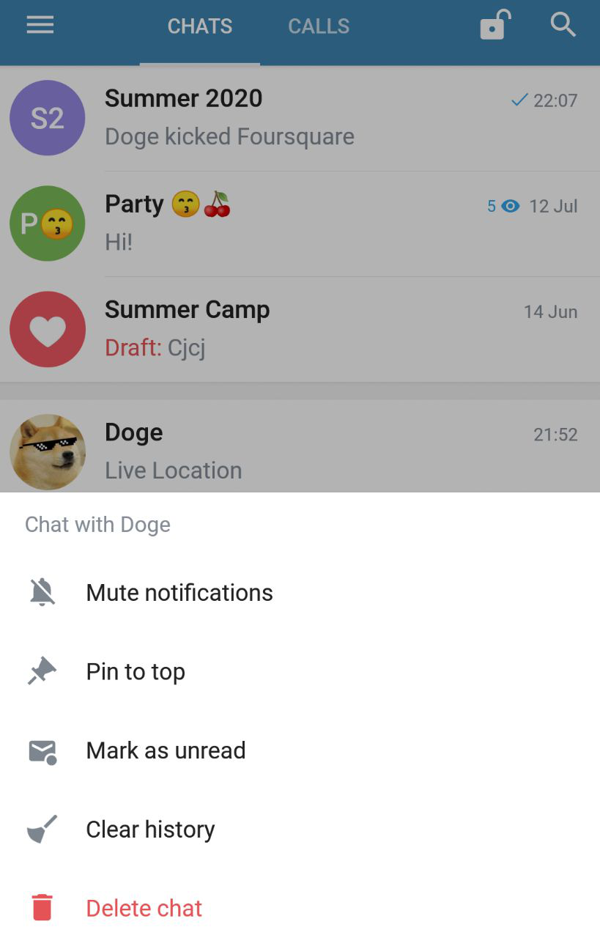Mark Doge chat as unread
This screenshot has width=600, height=938.
165,751
